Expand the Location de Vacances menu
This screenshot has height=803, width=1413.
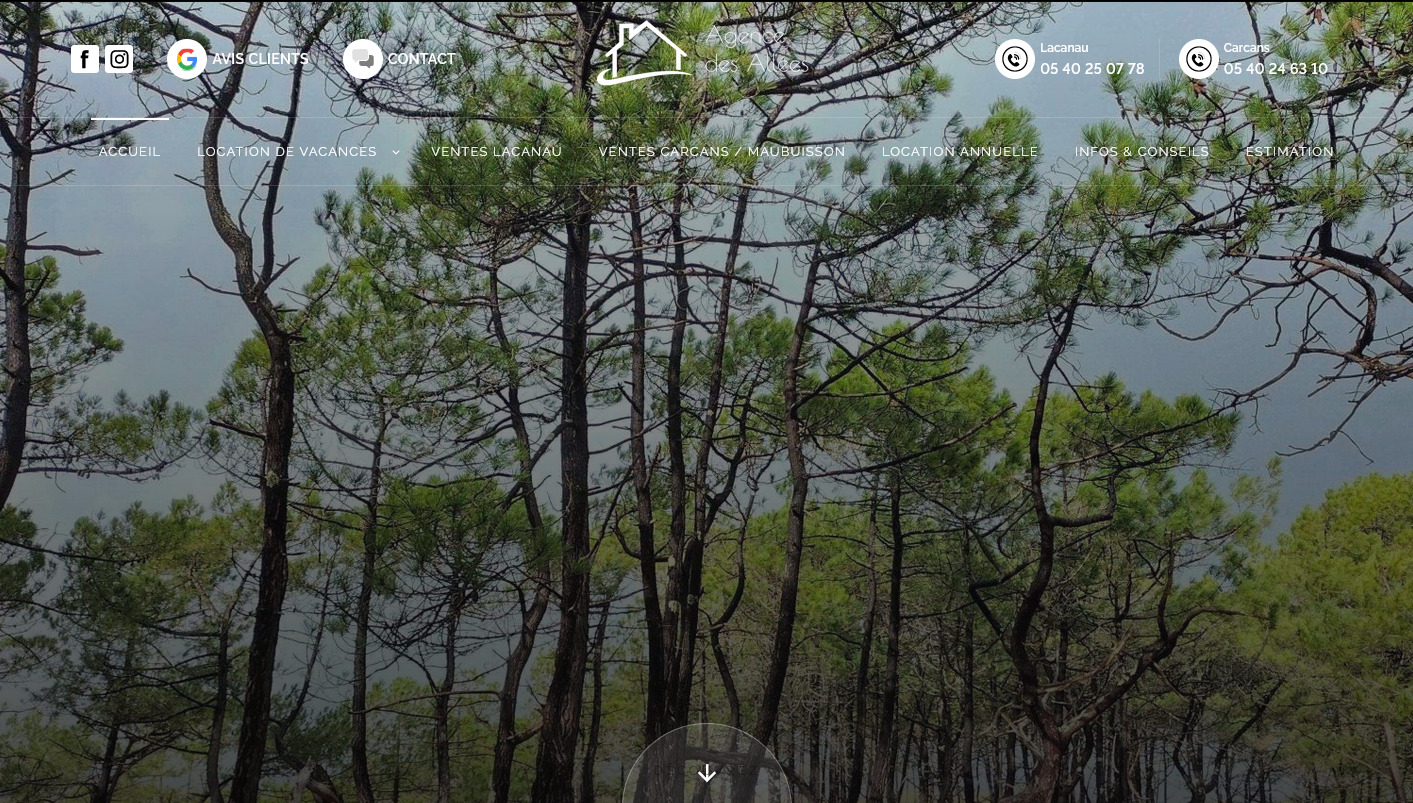(298, 152)
